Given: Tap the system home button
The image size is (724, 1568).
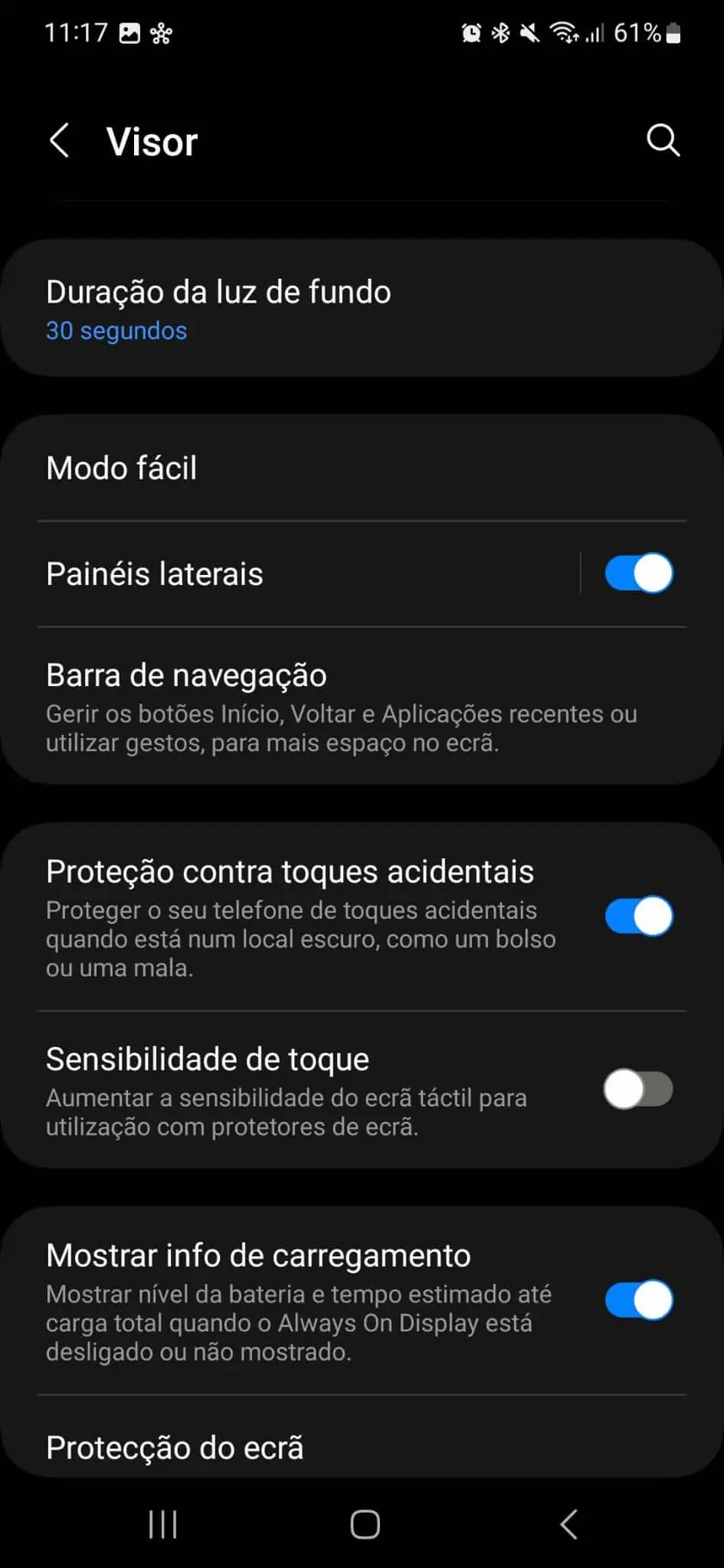Looking at the screenshot, I should [x=365, y=1524].
